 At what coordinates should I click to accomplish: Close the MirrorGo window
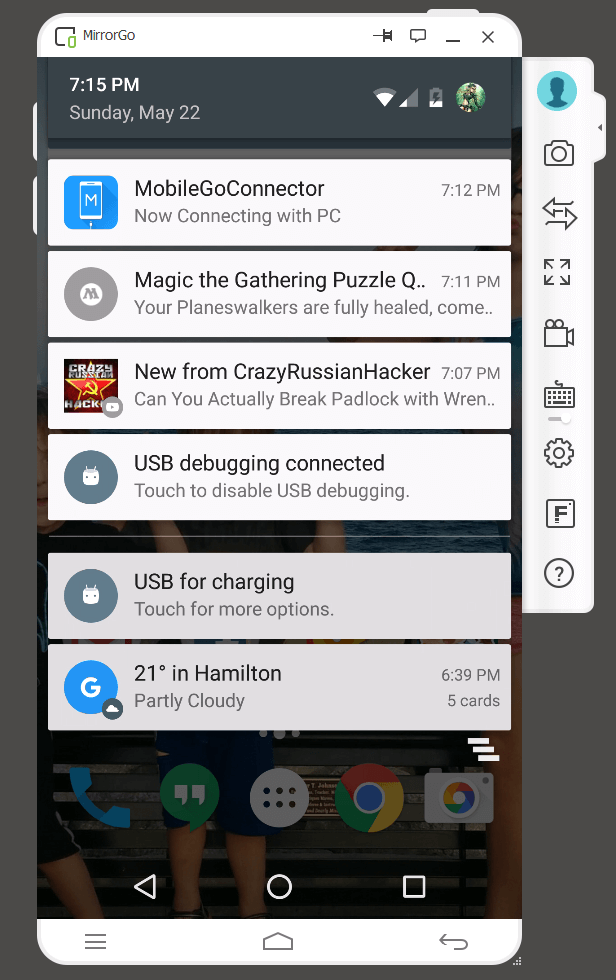click(488, 37)
